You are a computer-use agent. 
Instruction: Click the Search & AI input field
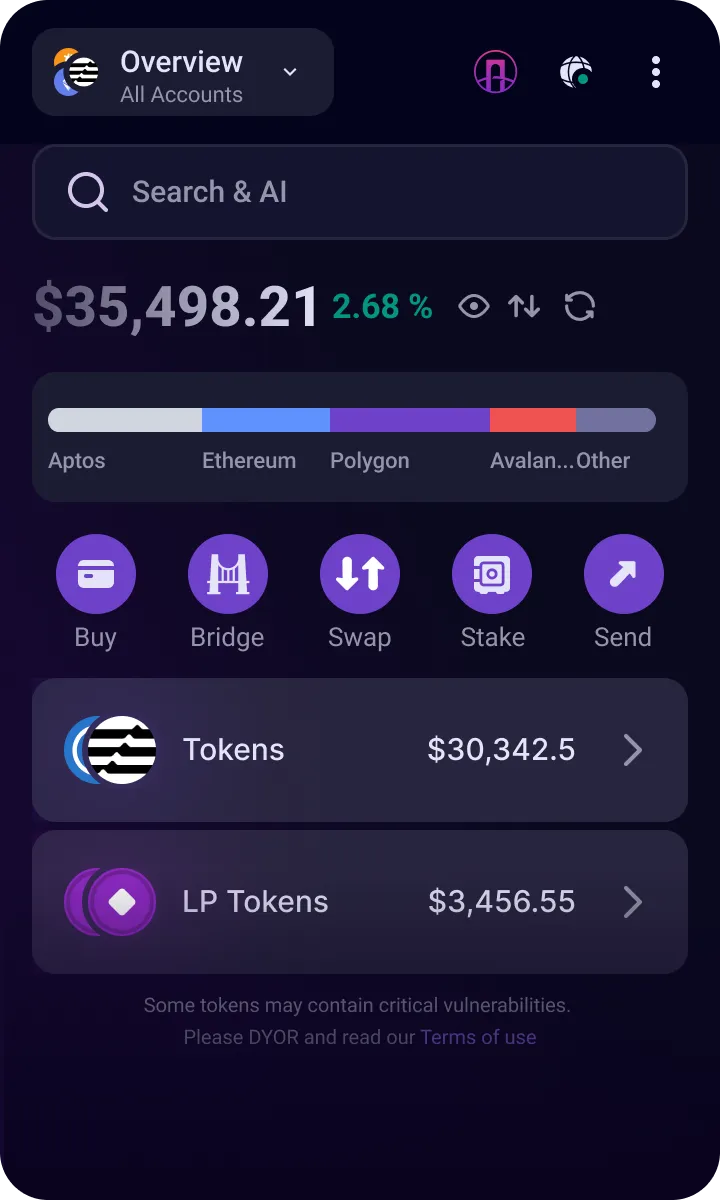click(x=360, y=191)
